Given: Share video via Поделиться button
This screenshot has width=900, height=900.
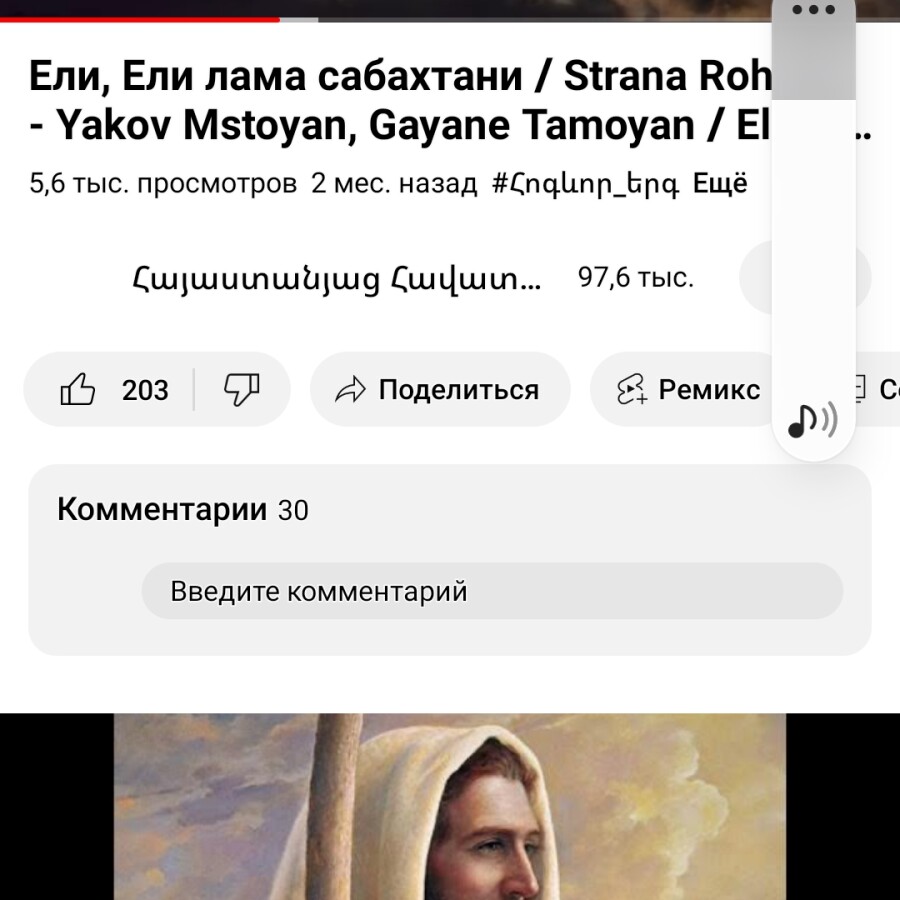Looking at the screenshot, I should point(439,390).
